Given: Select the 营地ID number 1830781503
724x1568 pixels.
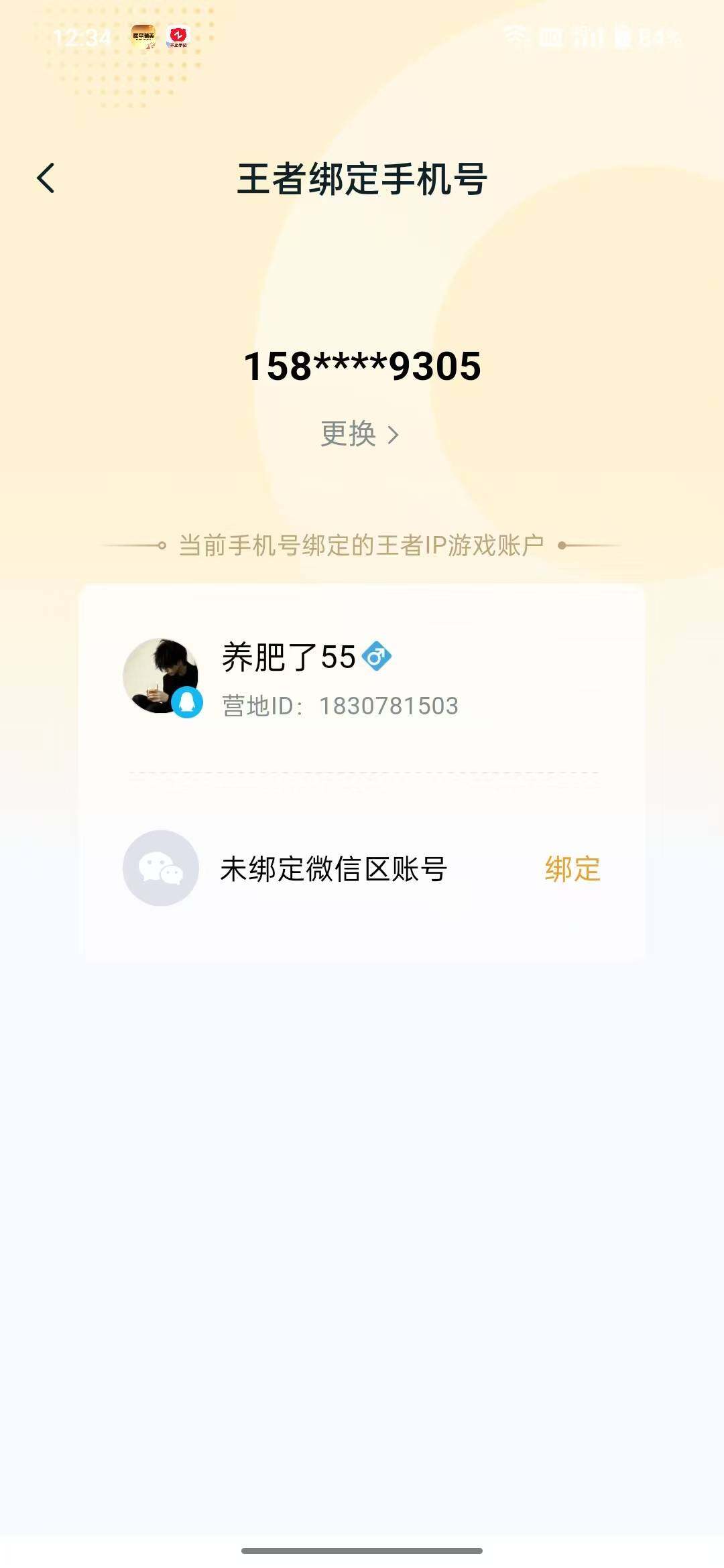Looking at the screenshot, I should pos(387,706).
